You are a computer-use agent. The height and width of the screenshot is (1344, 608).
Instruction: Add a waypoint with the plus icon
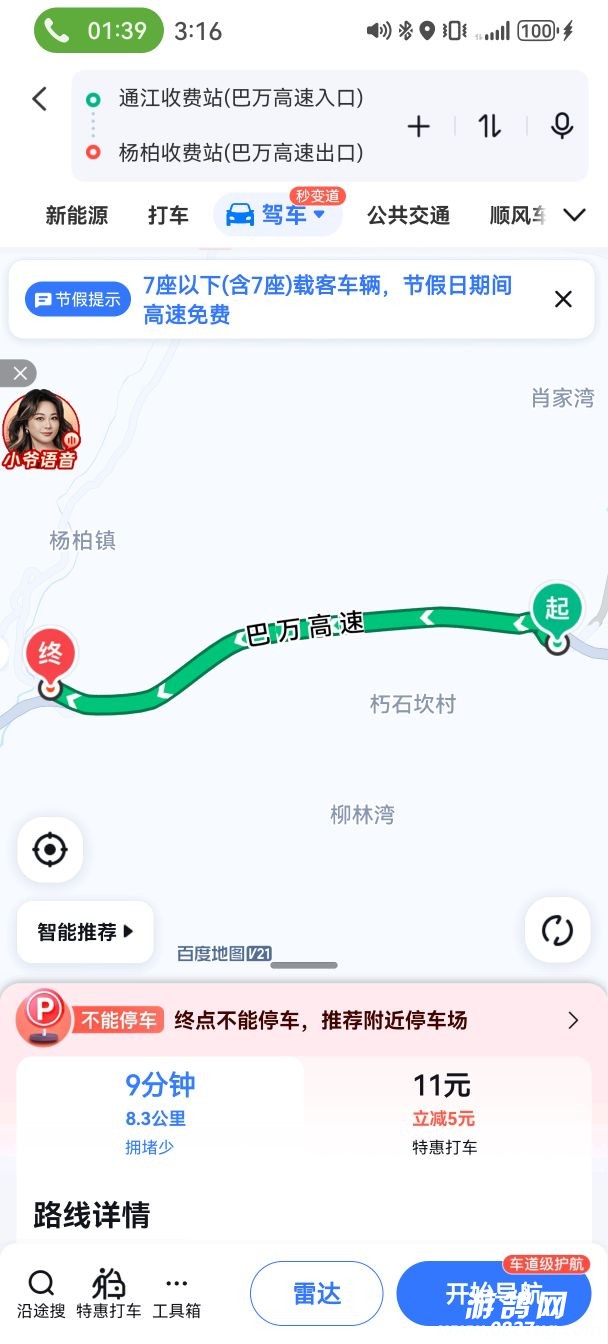418,126
